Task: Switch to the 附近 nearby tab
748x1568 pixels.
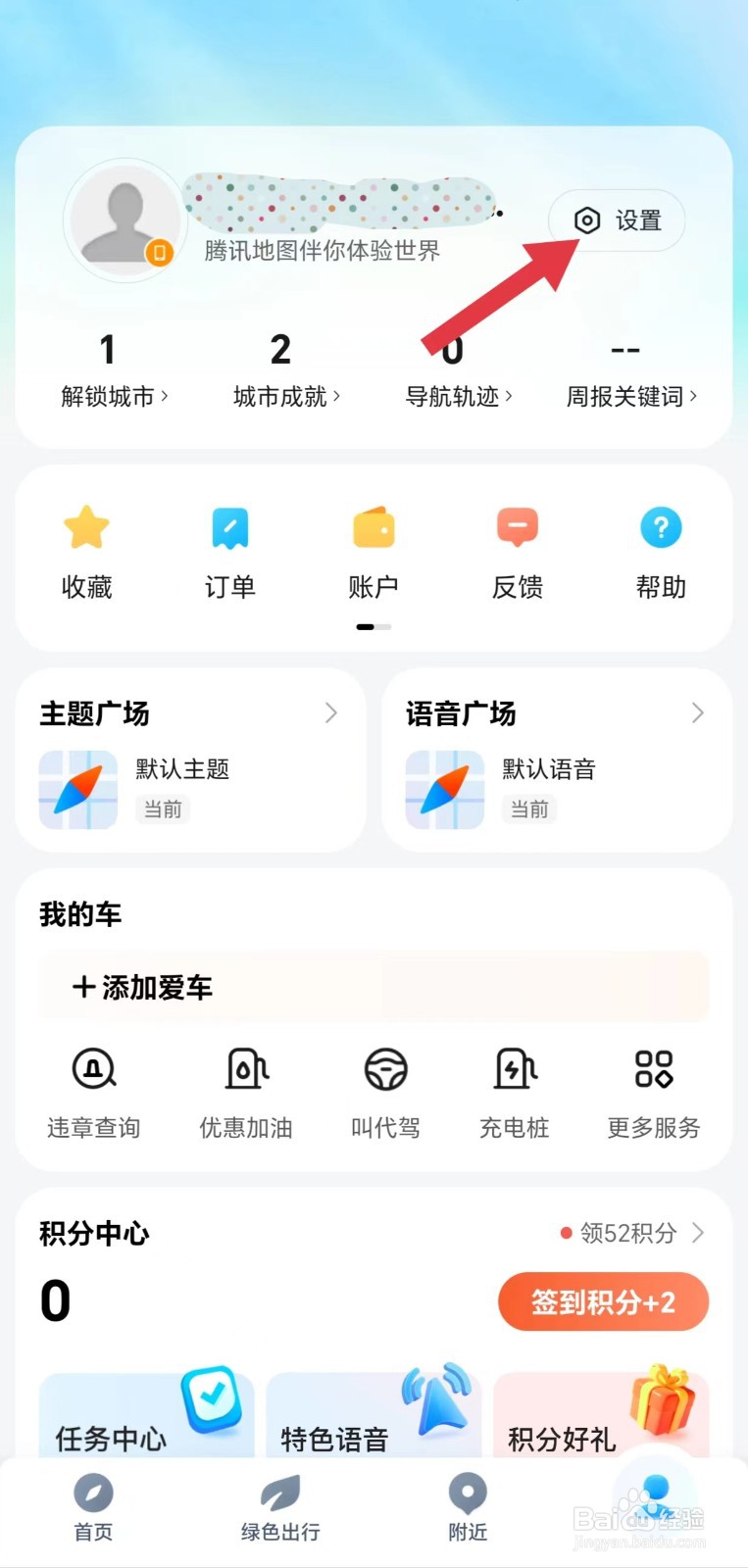Action: pyautogui.click(x=468, y=1507)
